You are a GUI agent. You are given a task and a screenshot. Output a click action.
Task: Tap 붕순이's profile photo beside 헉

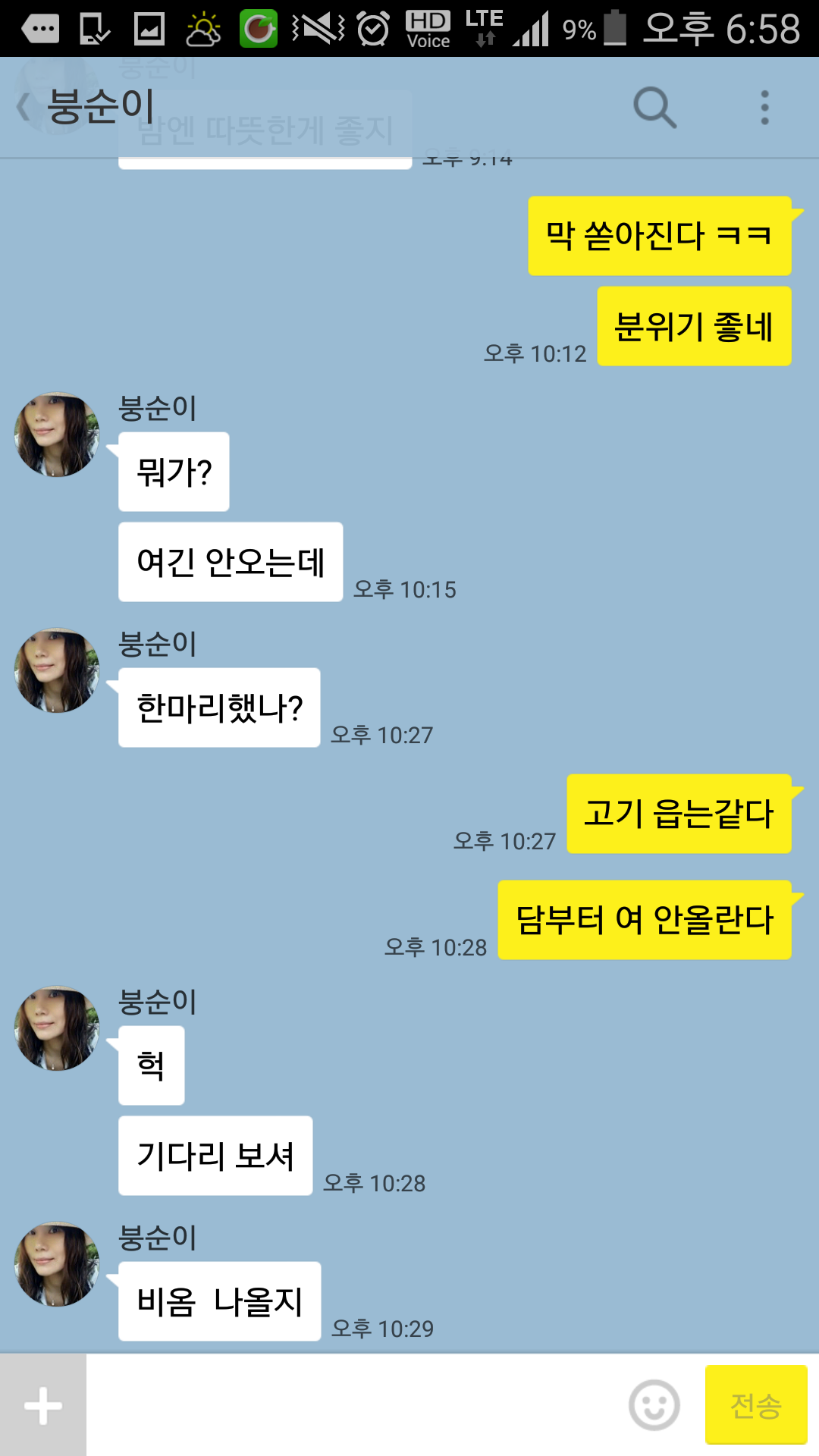[57, 1028]
